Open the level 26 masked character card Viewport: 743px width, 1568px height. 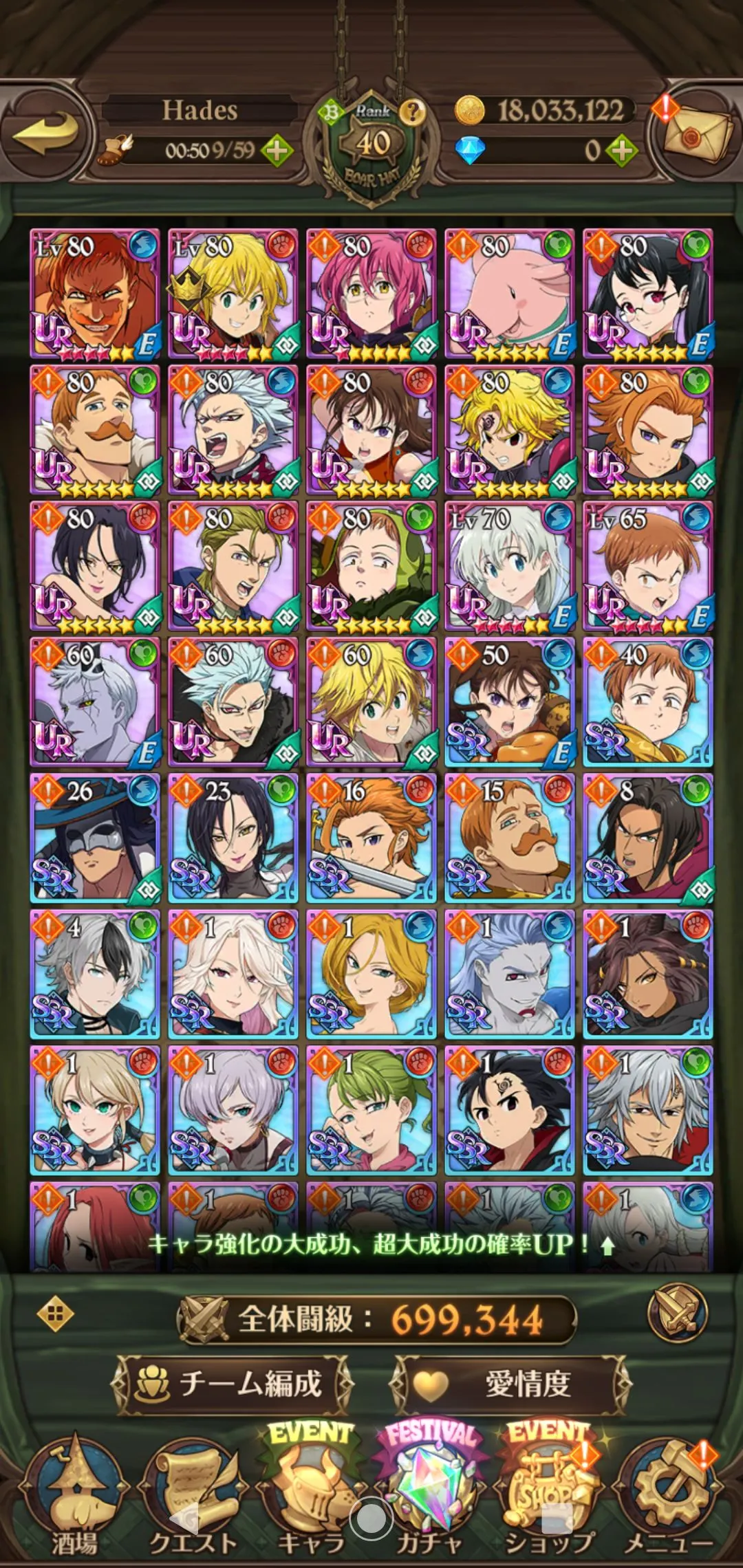(95, 838)
